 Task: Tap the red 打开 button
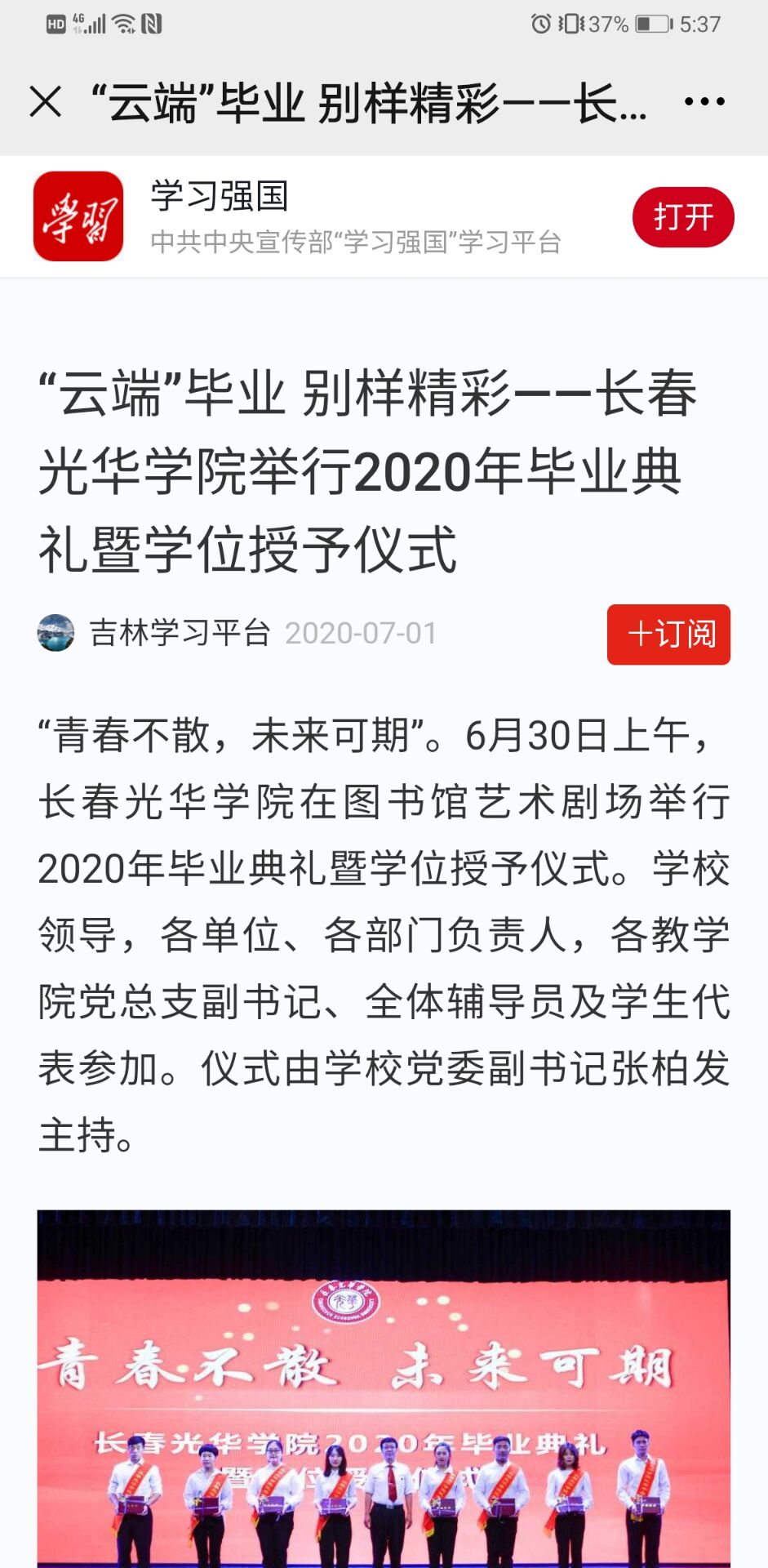pos(683,217)
